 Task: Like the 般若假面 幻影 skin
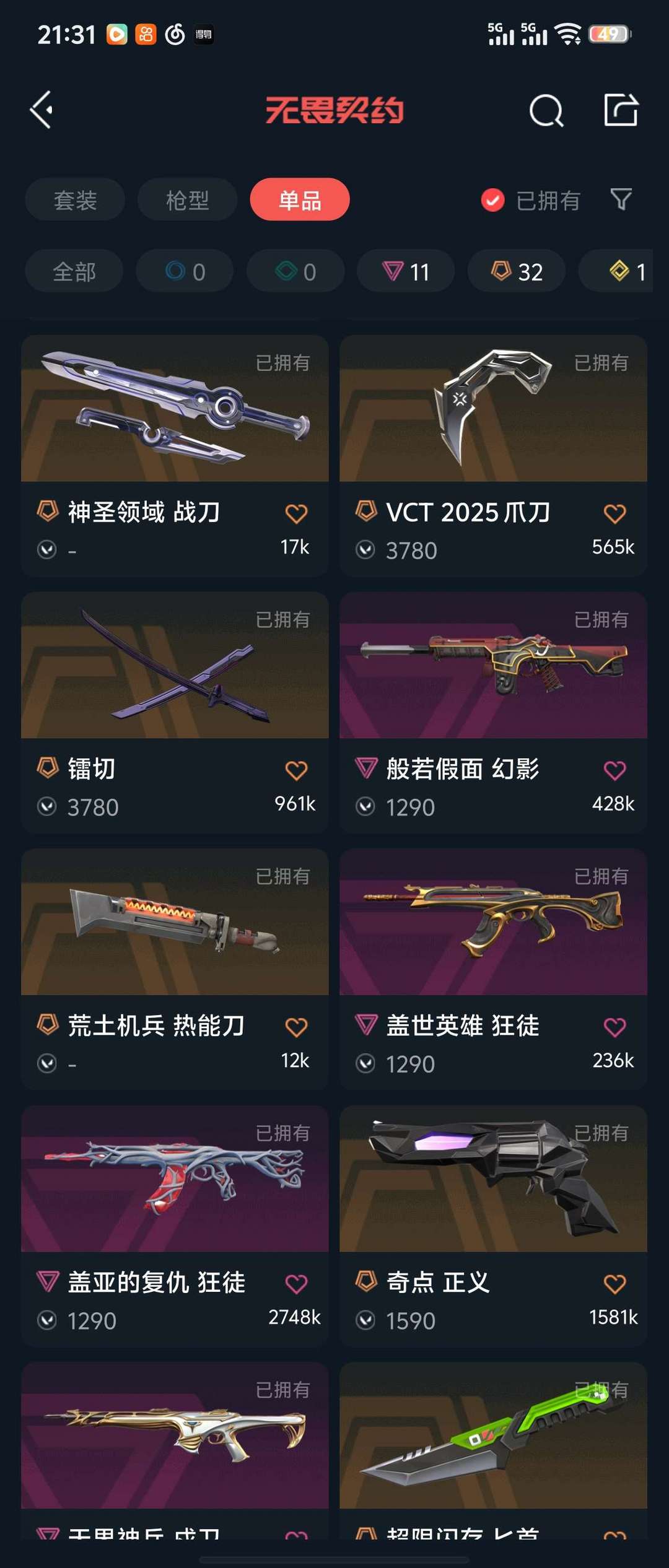coord(614,770)
